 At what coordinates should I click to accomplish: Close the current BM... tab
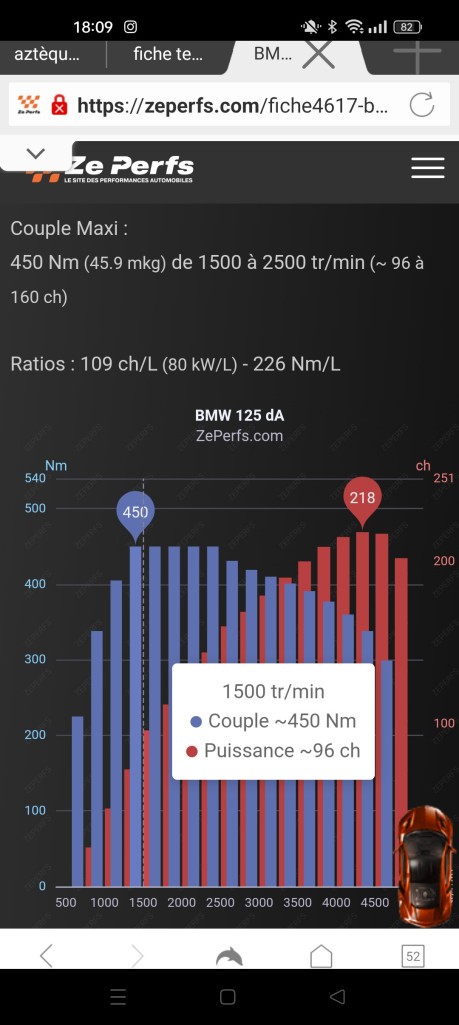tap(318, 54)
